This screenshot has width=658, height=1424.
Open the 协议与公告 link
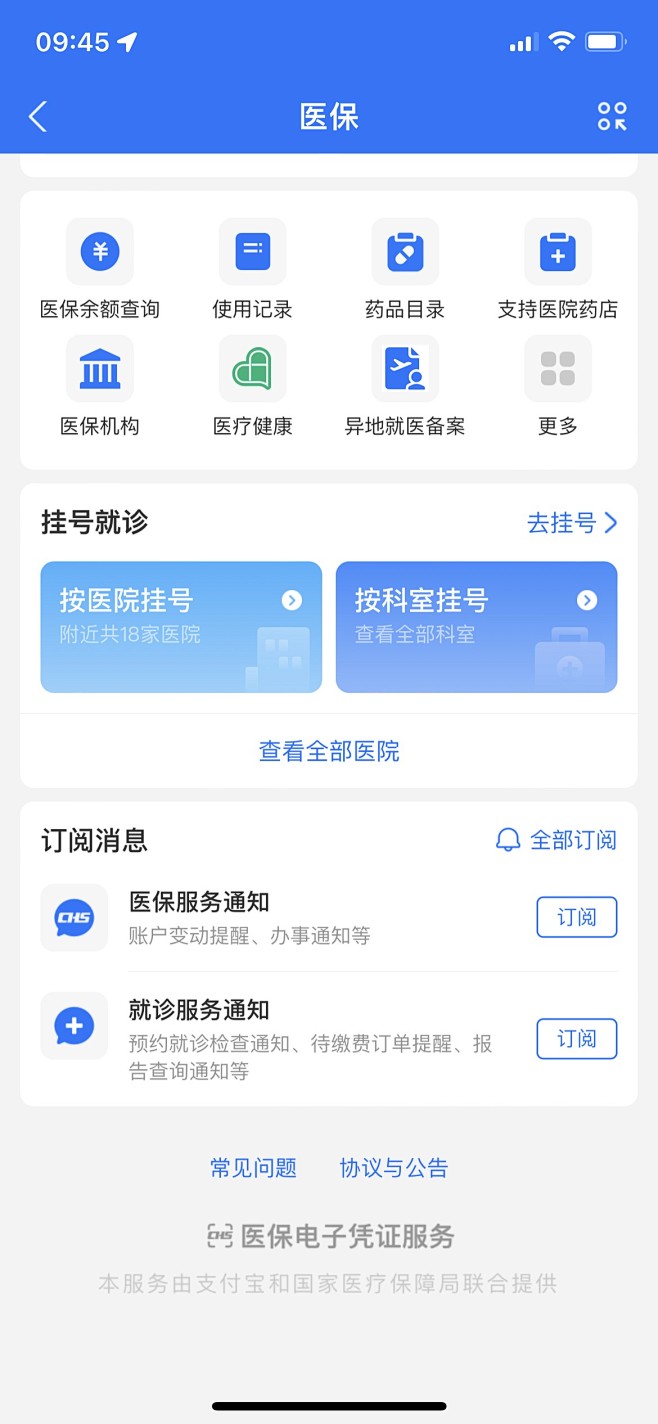(x=394, y=1168)
